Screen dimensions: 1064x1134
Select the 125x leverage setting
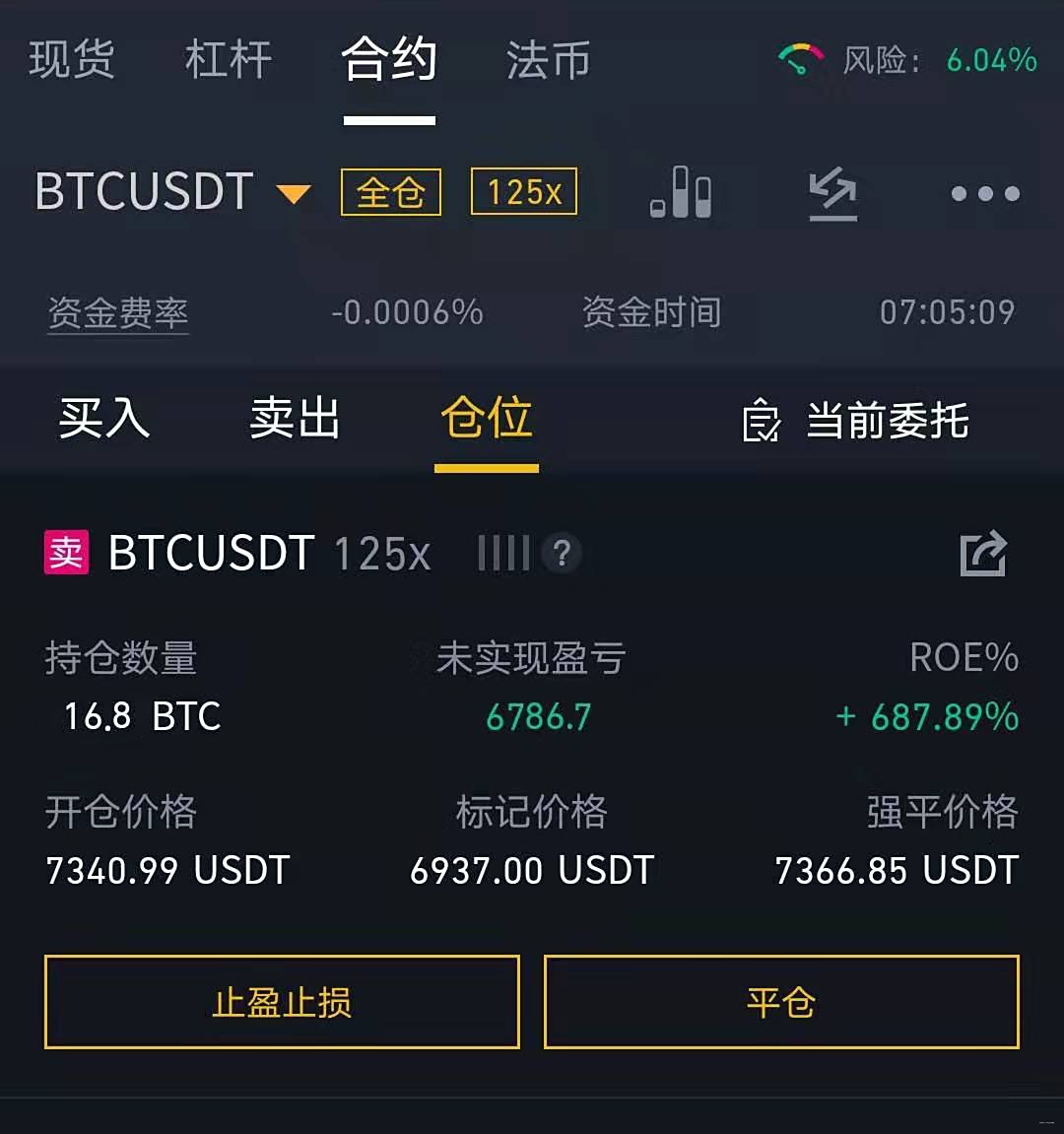(523, 193)
